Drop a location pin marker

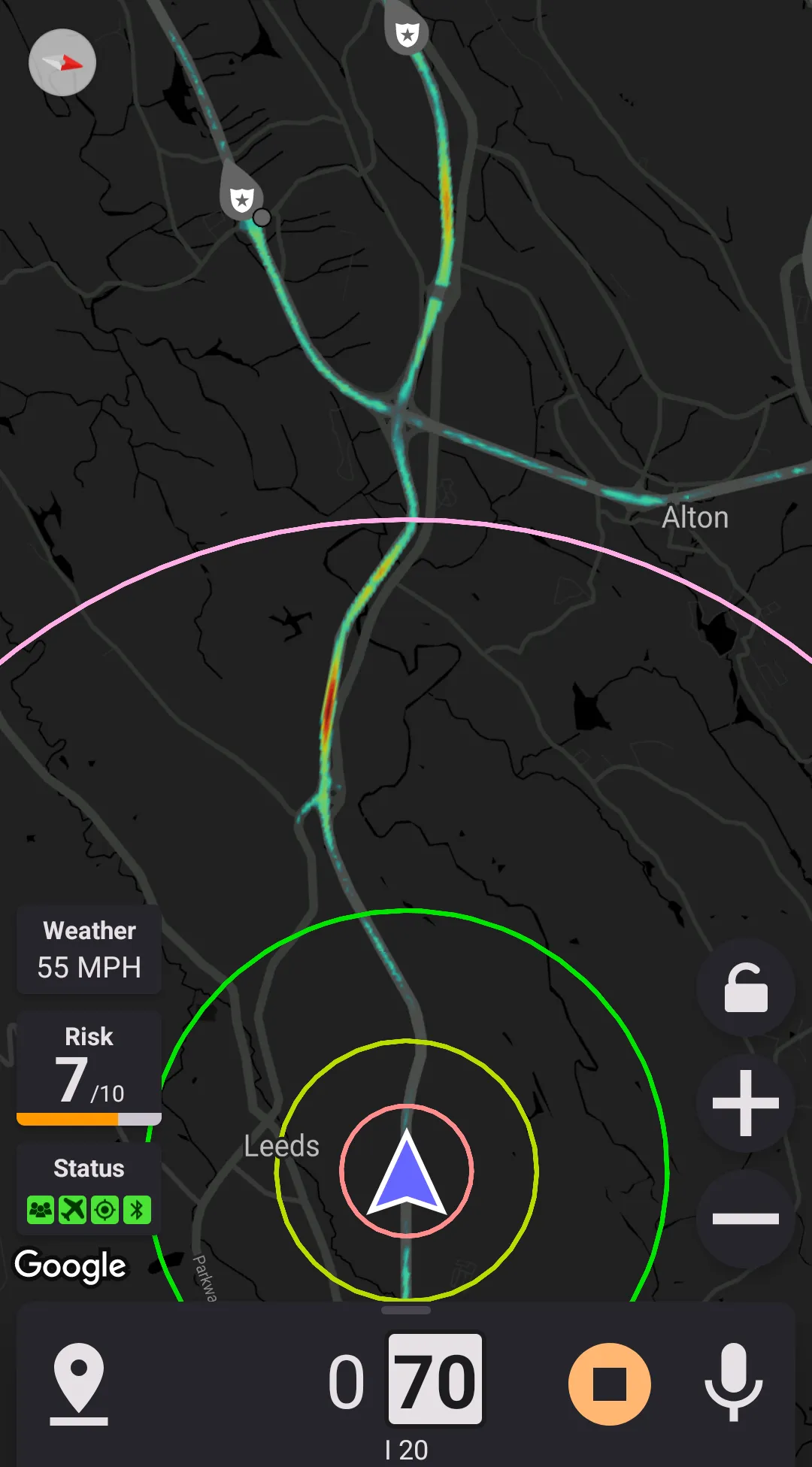coord(79,1384)
